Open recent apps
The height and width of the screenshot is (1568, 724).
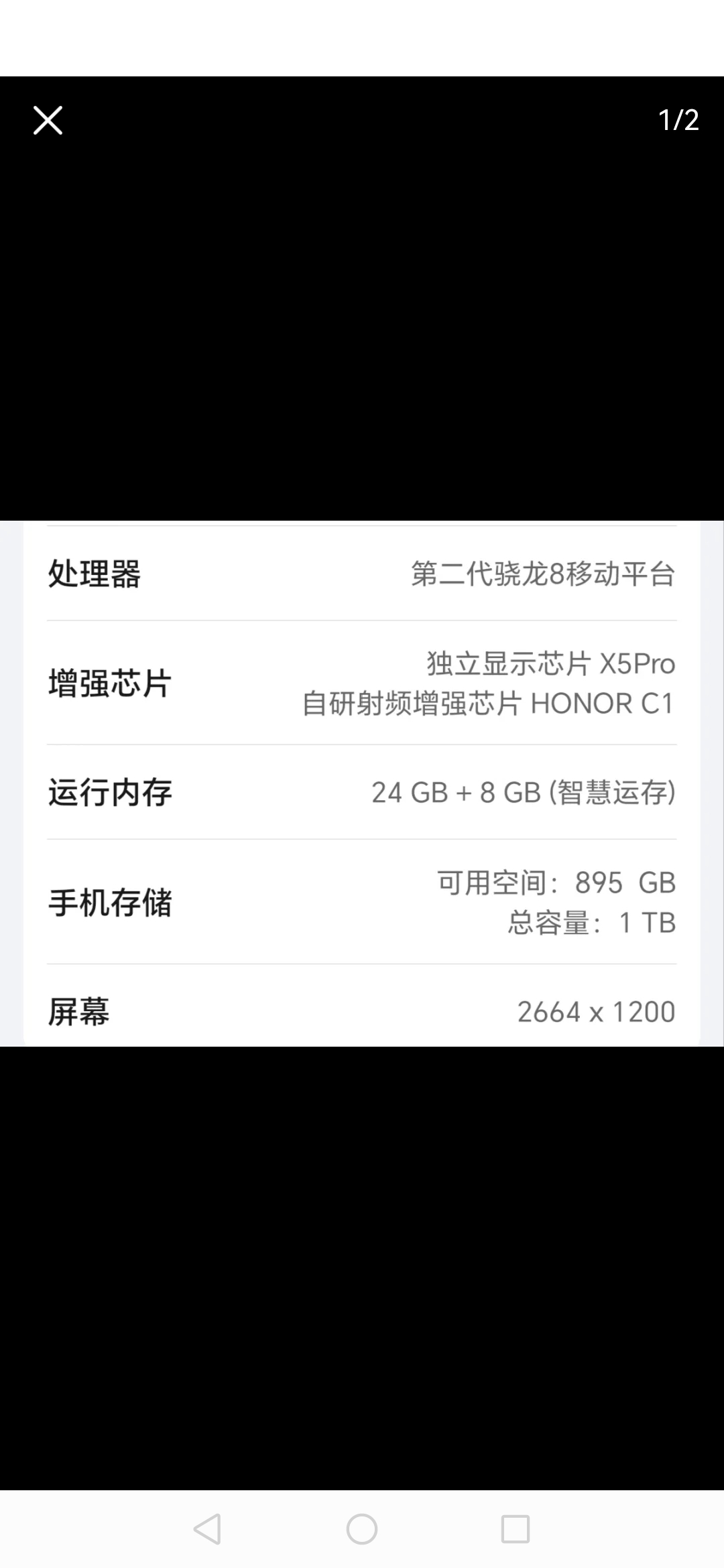pyautogui.click(x=516, y=1529)
